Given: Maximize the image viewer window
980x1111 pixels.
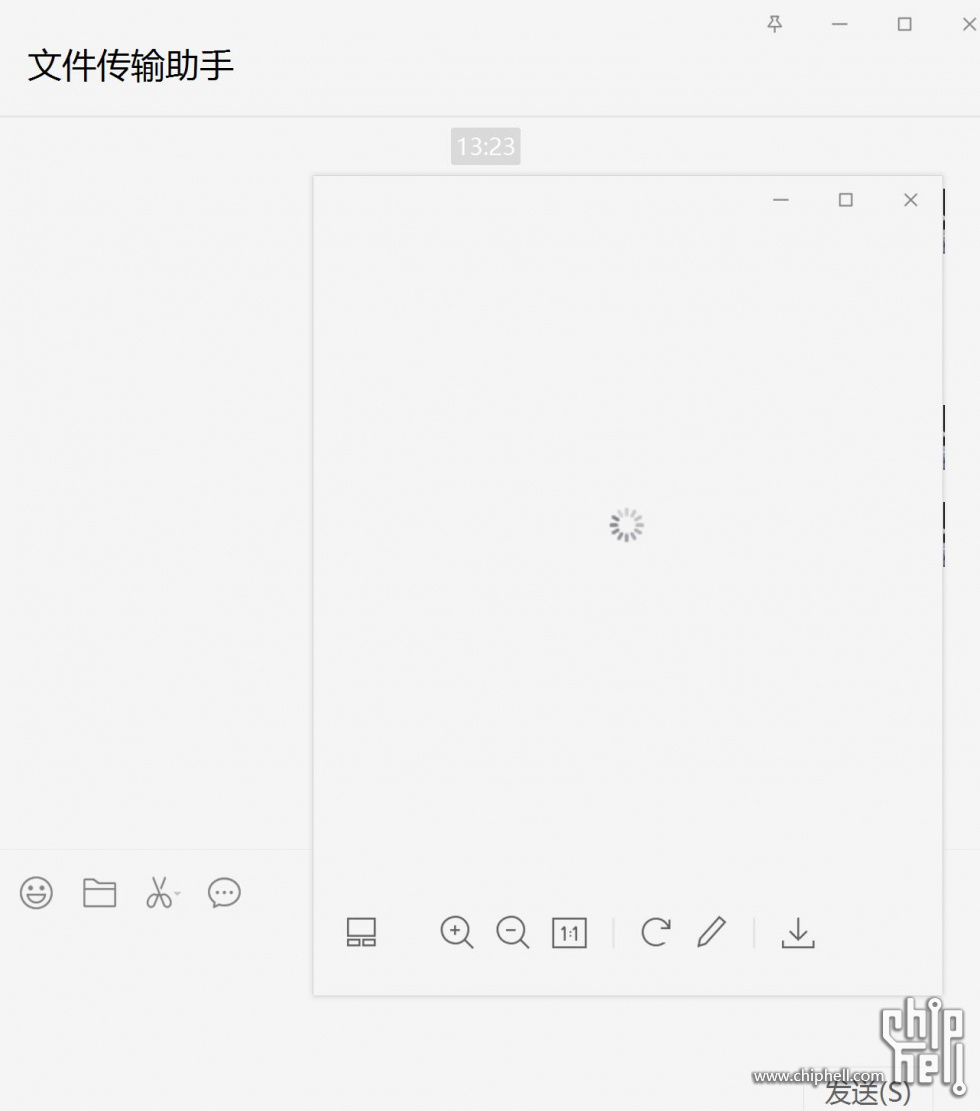Looking at the screenshot, I should pos(845,200).
